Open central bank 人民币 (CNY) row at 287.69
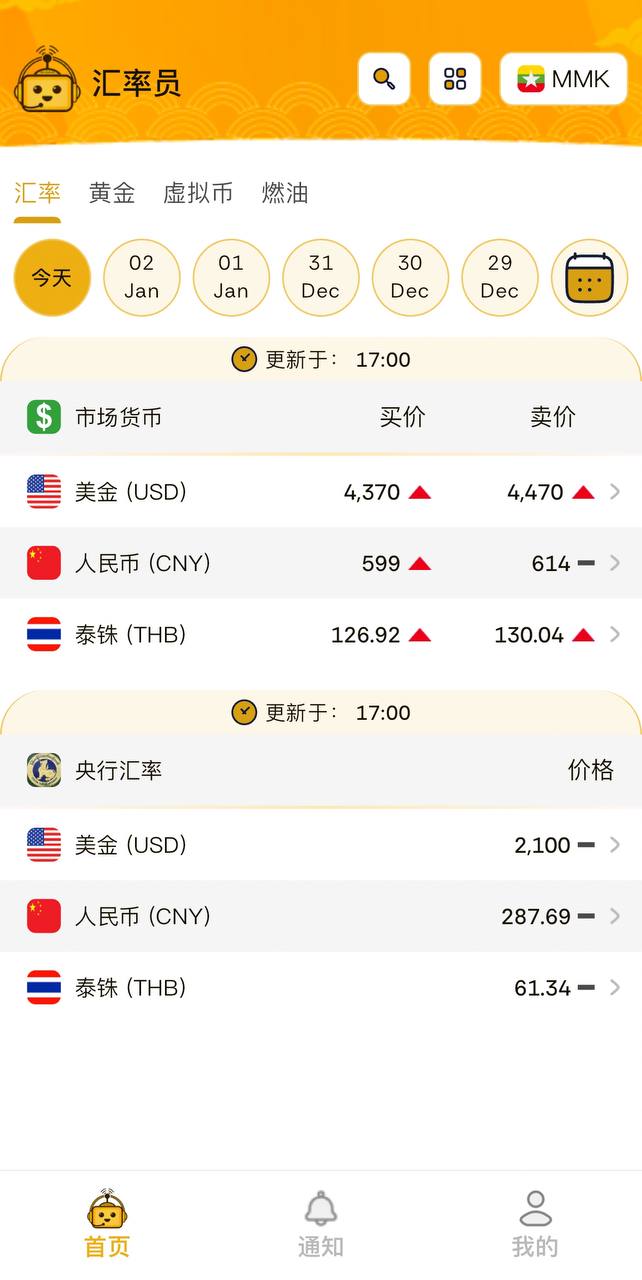 pyautogui.click(x=321, y=916)
